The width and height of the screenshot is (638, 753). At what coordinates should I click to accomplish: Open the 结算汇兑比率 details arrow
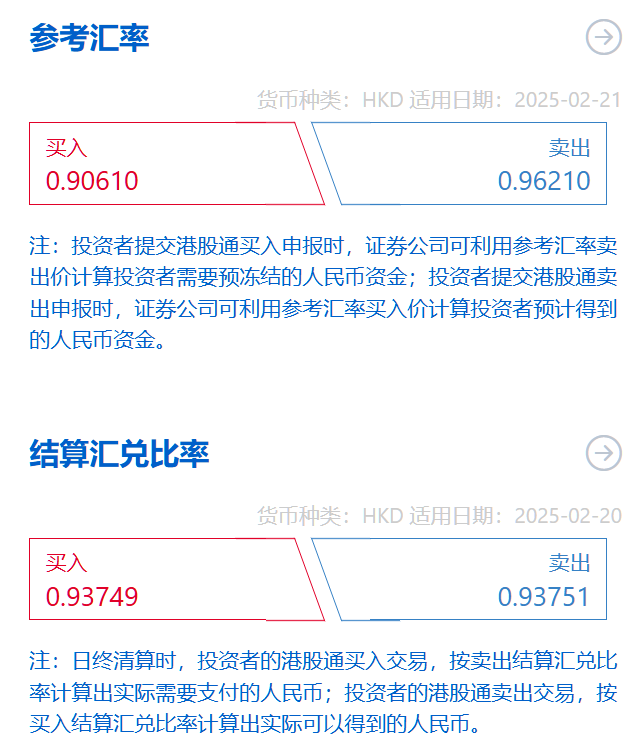coord(603,453)
